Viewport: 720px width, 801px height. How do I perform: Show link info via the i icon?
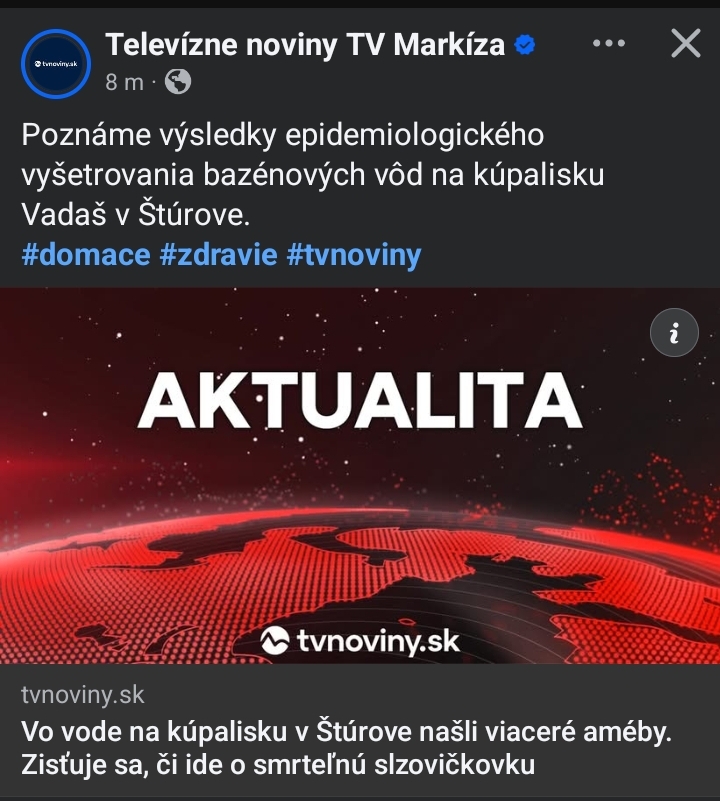674,334
